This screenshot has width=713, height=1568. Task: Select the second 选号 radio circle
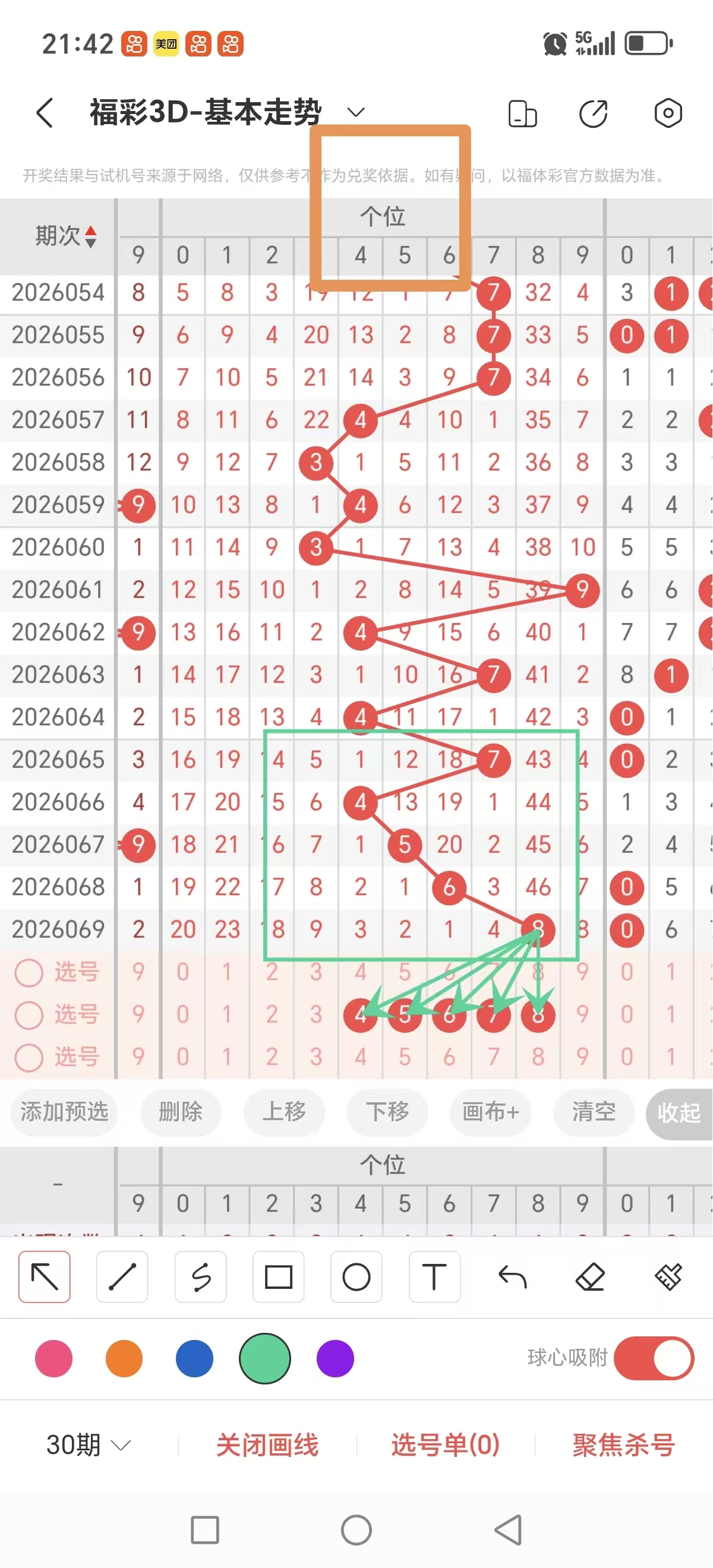click(x=29, y=1014)
